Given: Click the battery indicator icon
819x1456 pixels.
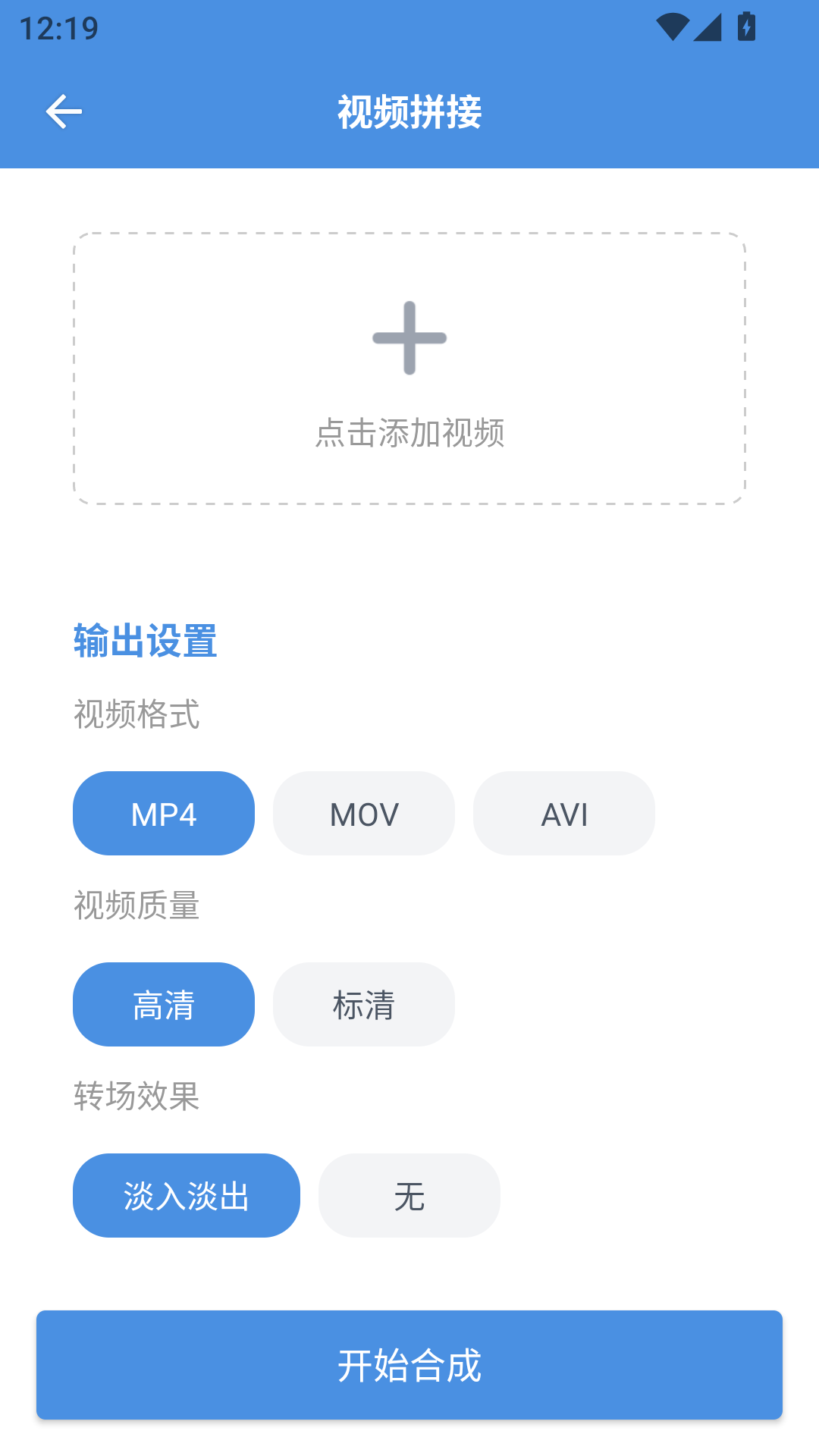Looking at the screenshot, I should click(x=745, y=25).
